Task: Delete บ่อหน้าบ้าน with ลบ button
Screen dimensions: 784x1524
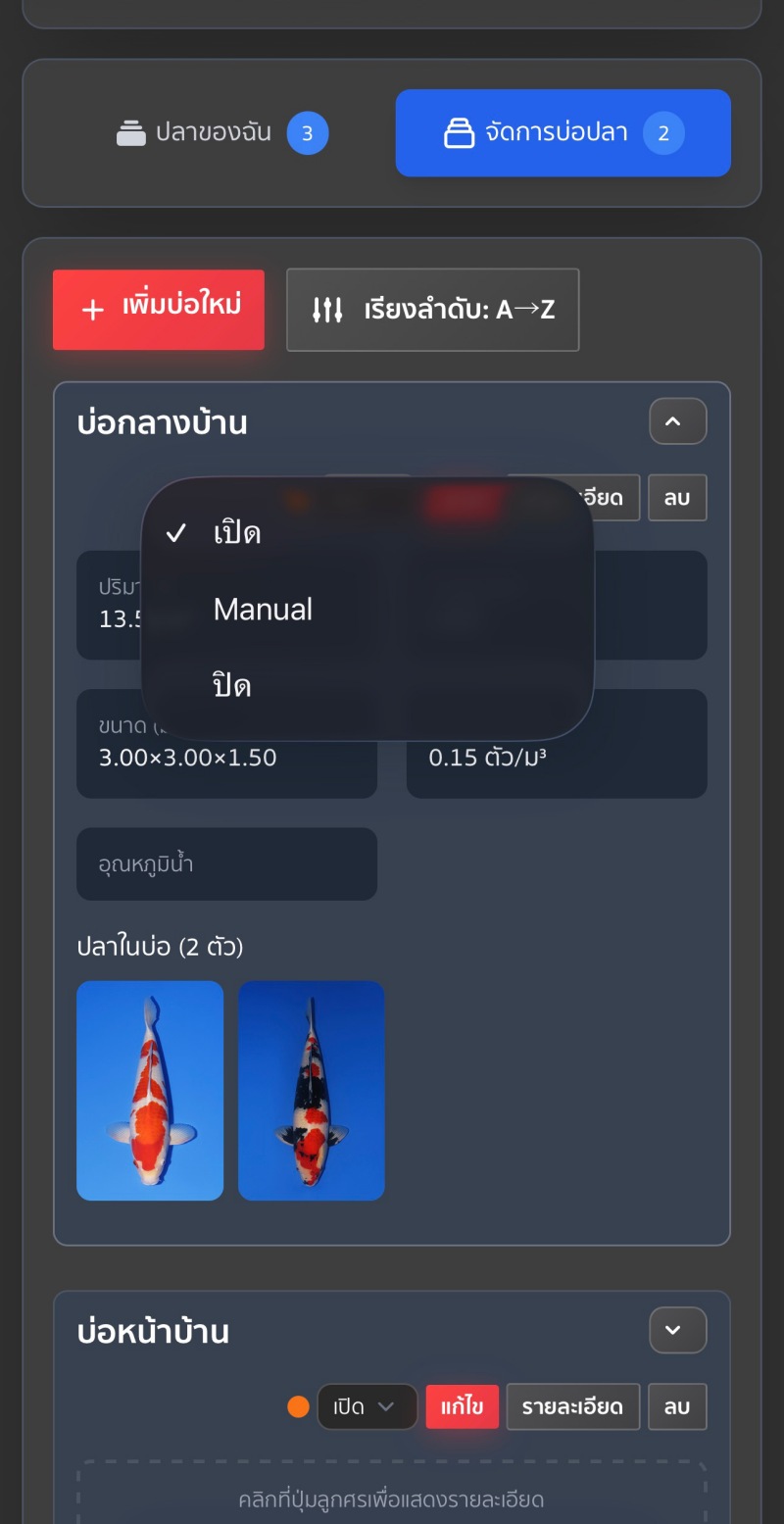Action: (677, 1406)
